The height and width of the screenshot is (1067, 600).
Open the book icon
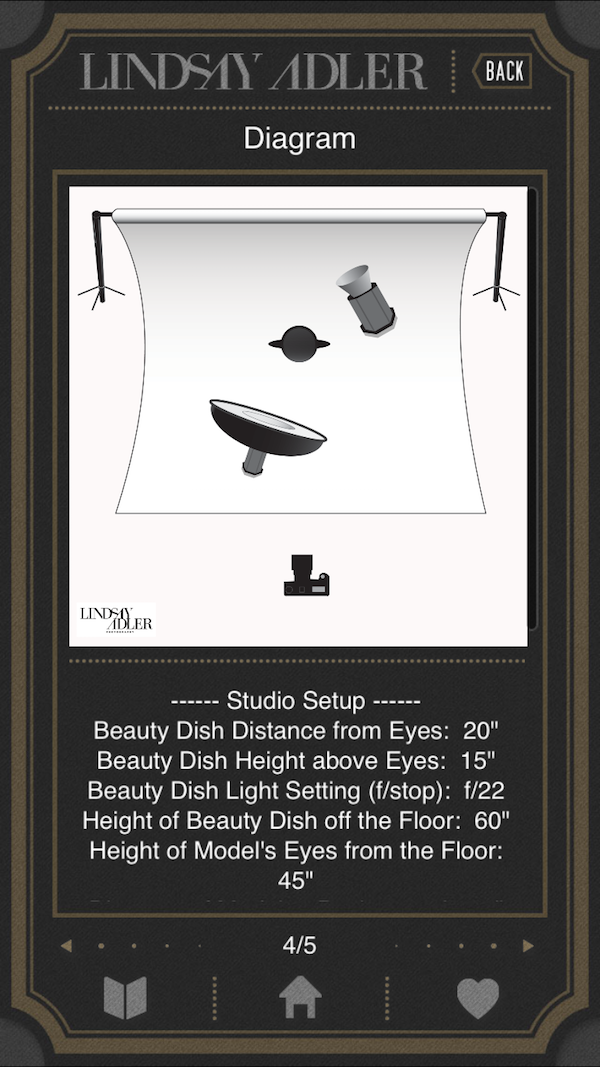point(125,997)
